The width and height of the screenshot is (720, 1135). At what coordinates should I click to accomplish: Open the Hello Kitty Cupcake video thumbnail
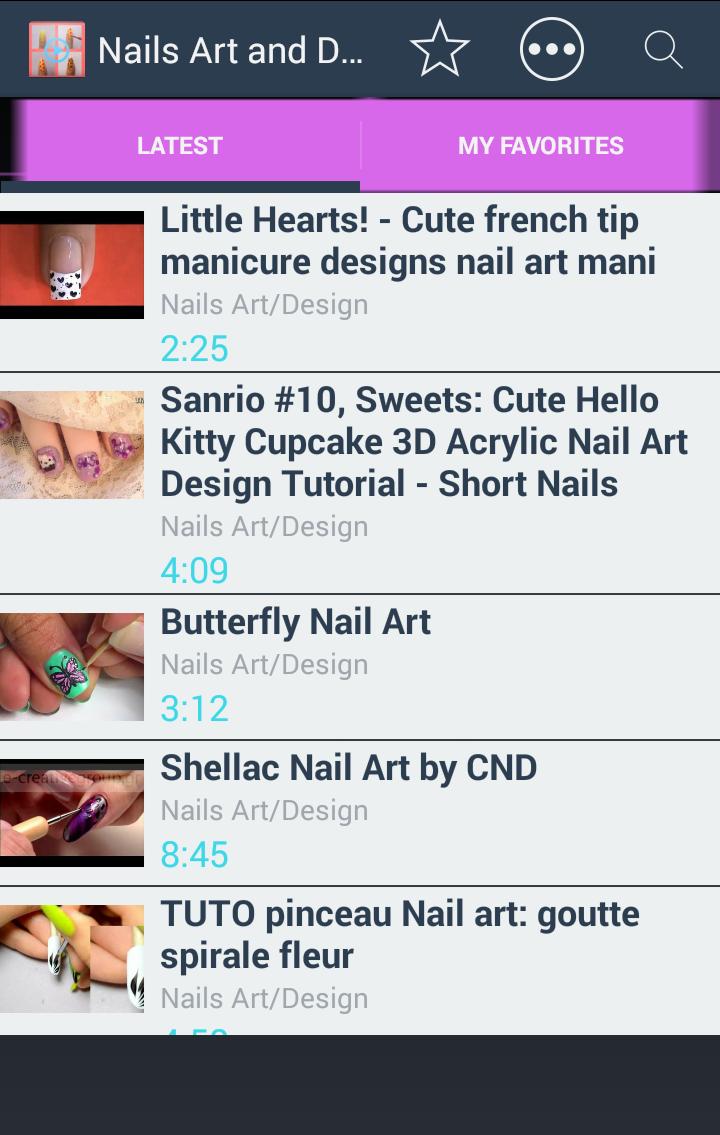click(x=72, y=443)
